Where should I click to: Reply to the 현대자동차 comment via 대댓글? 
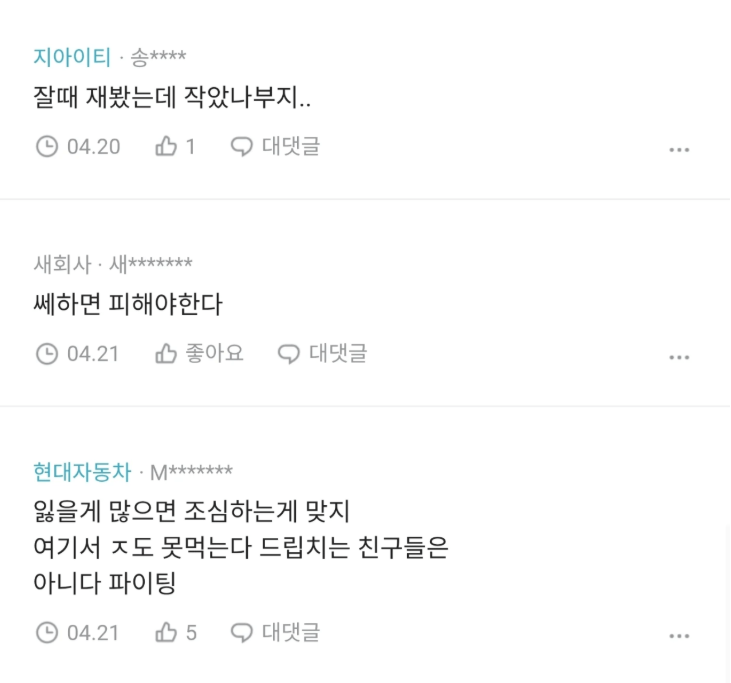coord(275,633)
